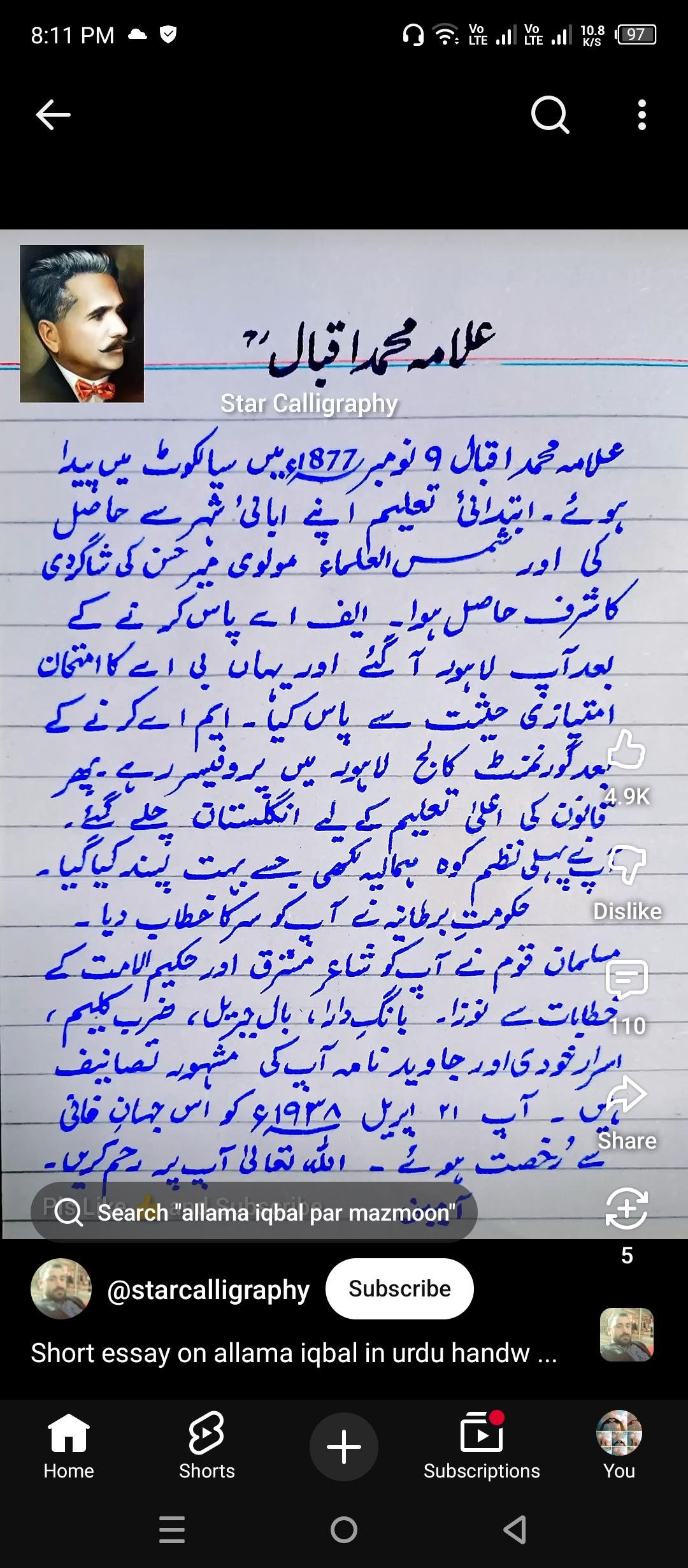The height and width of the screenshot is (1568, 688).
Task: Go back using the top arrow
Action: [x=53, y=115]
